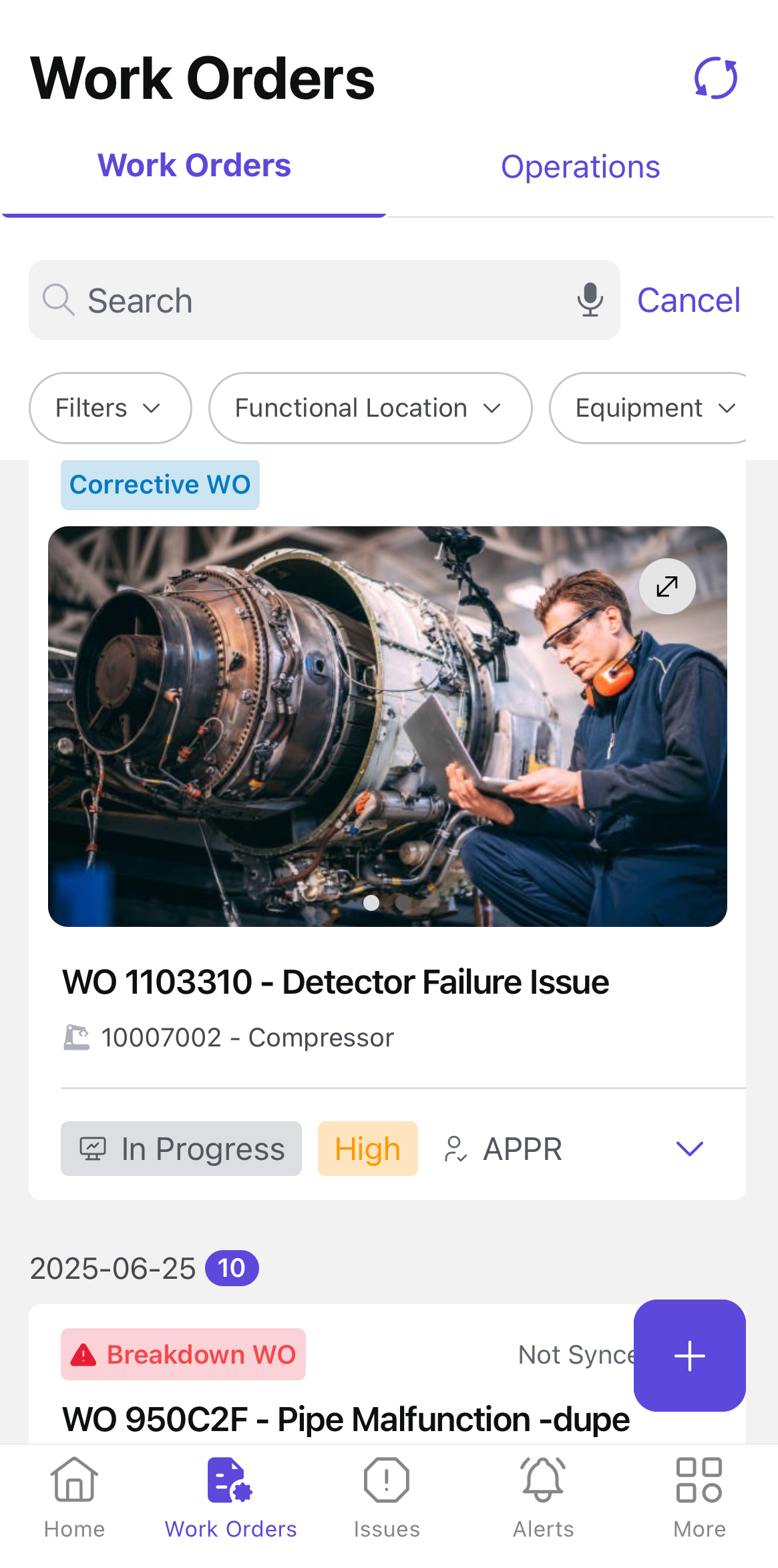The width and height of the screenshot is (778, 1568).
Task: Open the Filters dropdown
Action: (x=110, y=408)
